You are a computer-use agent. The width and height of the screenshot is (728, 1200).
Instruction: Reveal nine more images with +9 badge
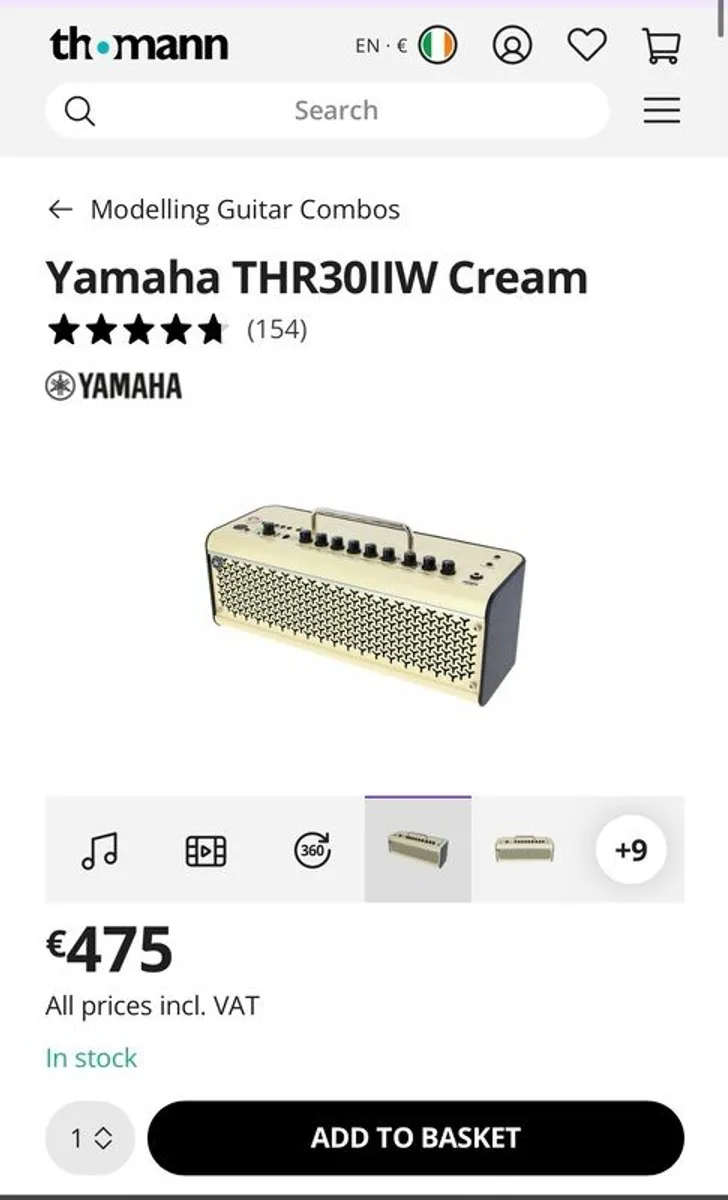[632, 849]
